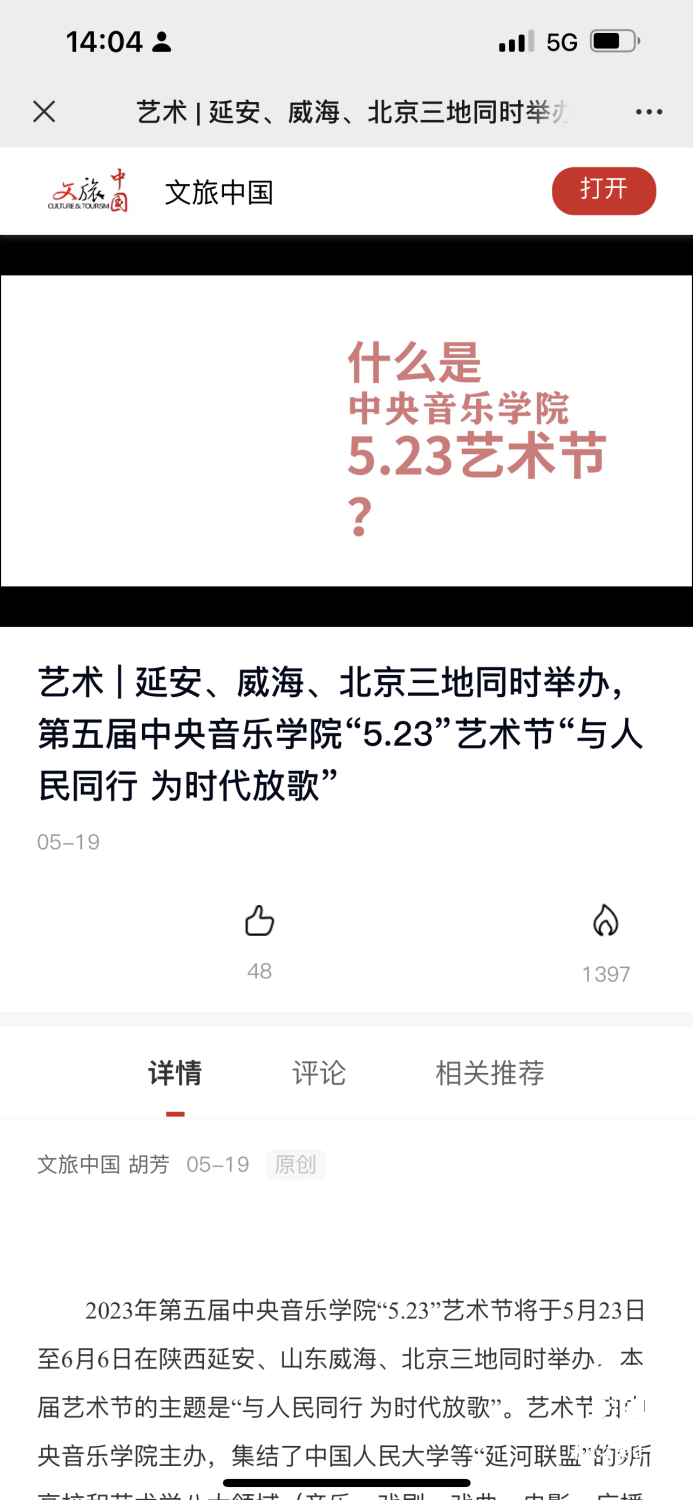693x1500 pixels.
Task: Tap the red 打开 button
Action: click(603, 190)
